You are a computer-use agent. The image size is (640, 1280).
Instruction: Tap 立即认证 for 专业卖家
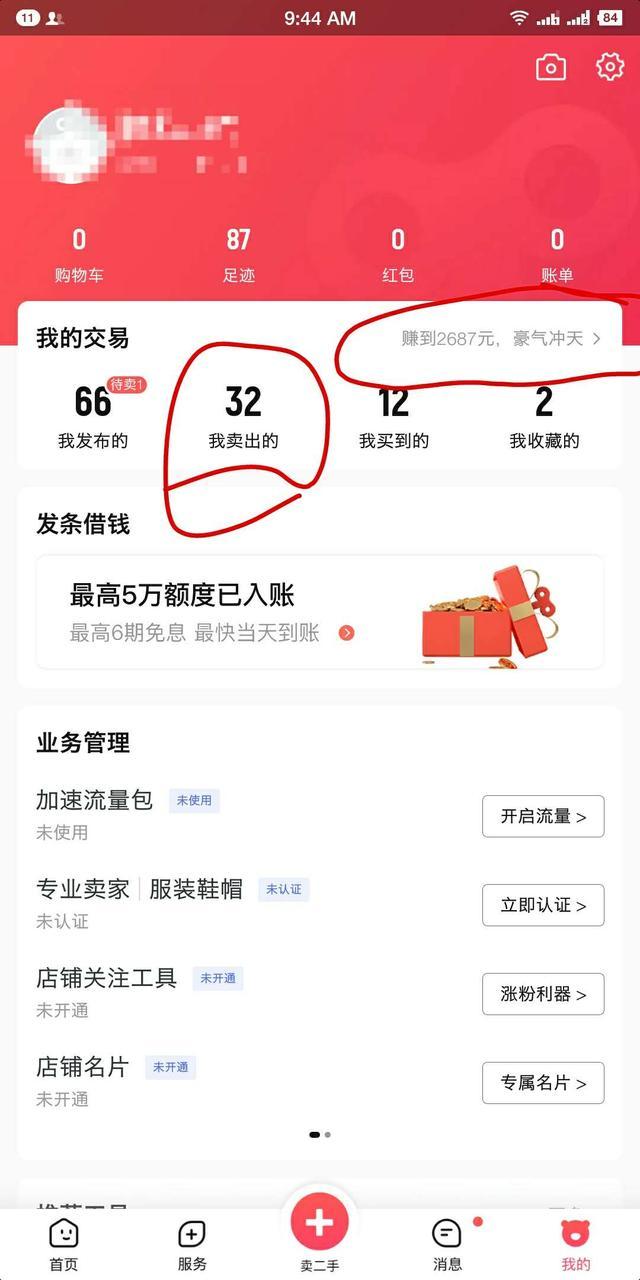tap(543, 905)
